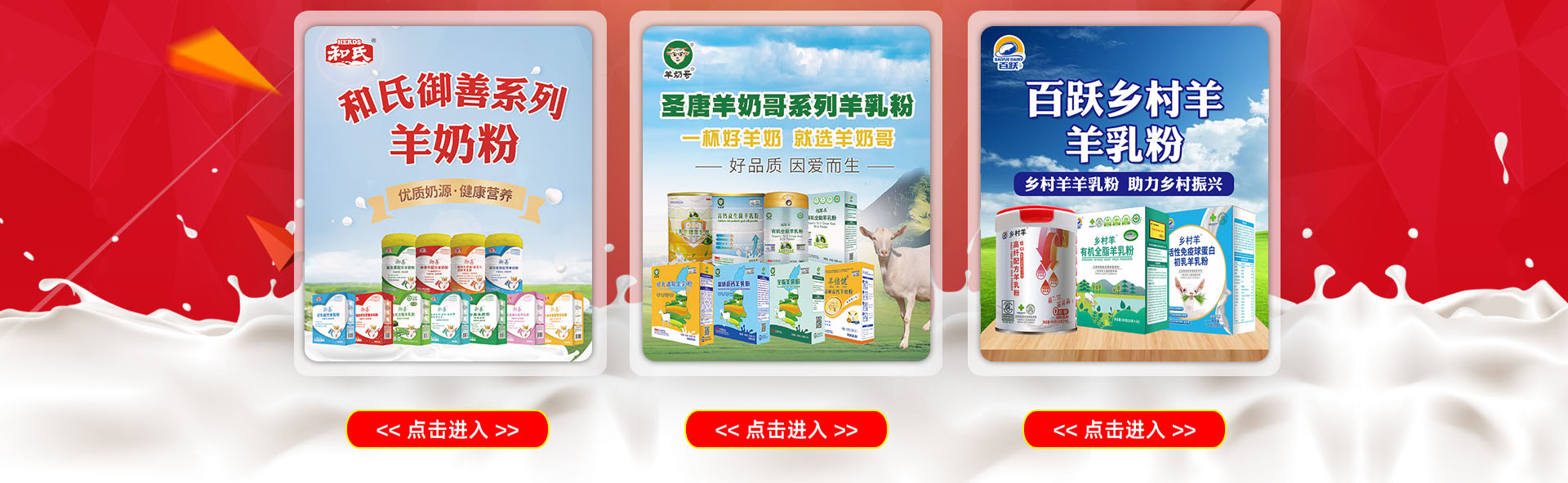Screen dimensions: 1568x483
Task: Tap 点击进入 under 和氏御善系列羊奶粉
Action: pos(448,429)
